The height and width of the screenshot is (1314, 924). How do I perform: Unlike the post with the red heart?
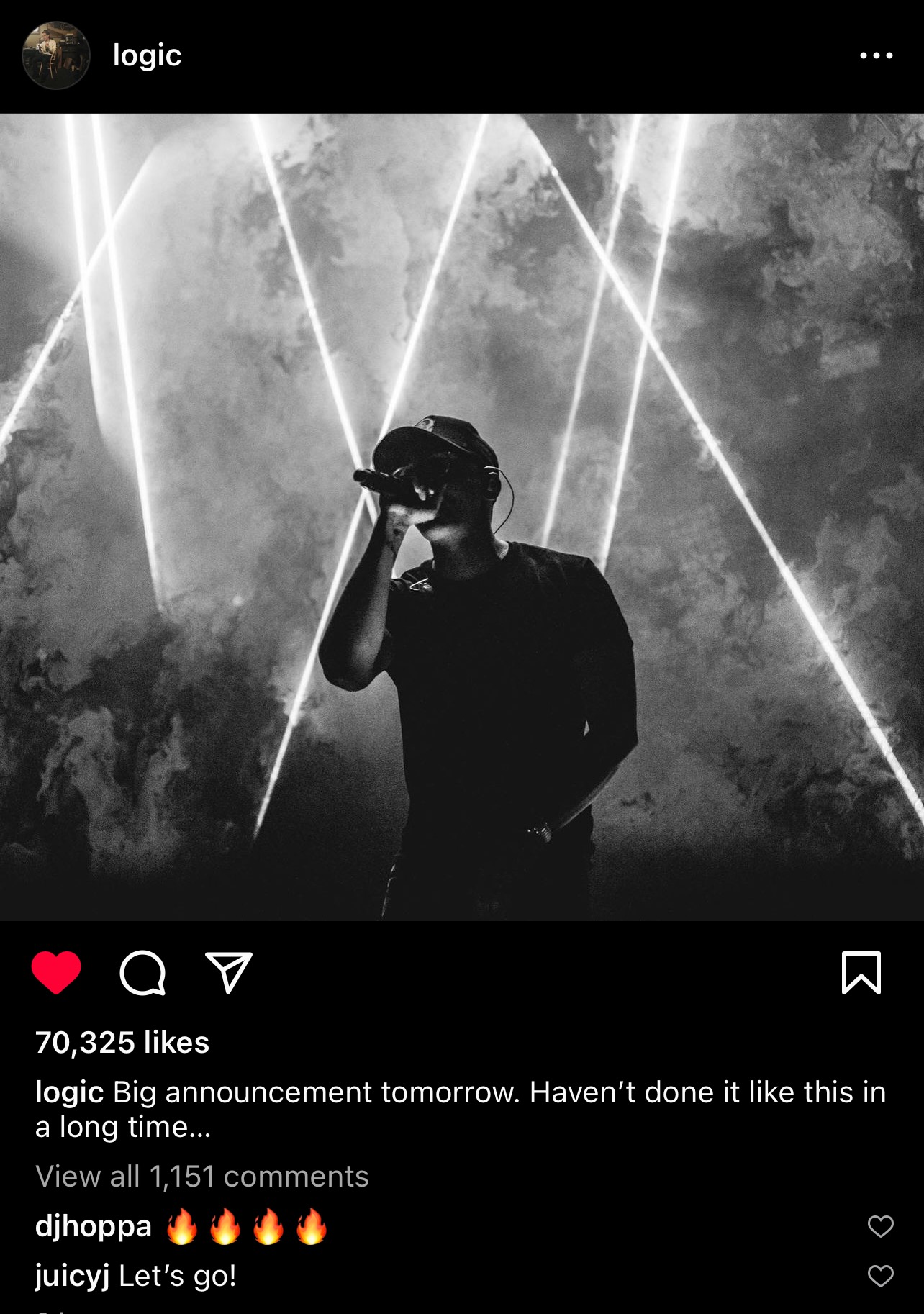click(56, 972)
